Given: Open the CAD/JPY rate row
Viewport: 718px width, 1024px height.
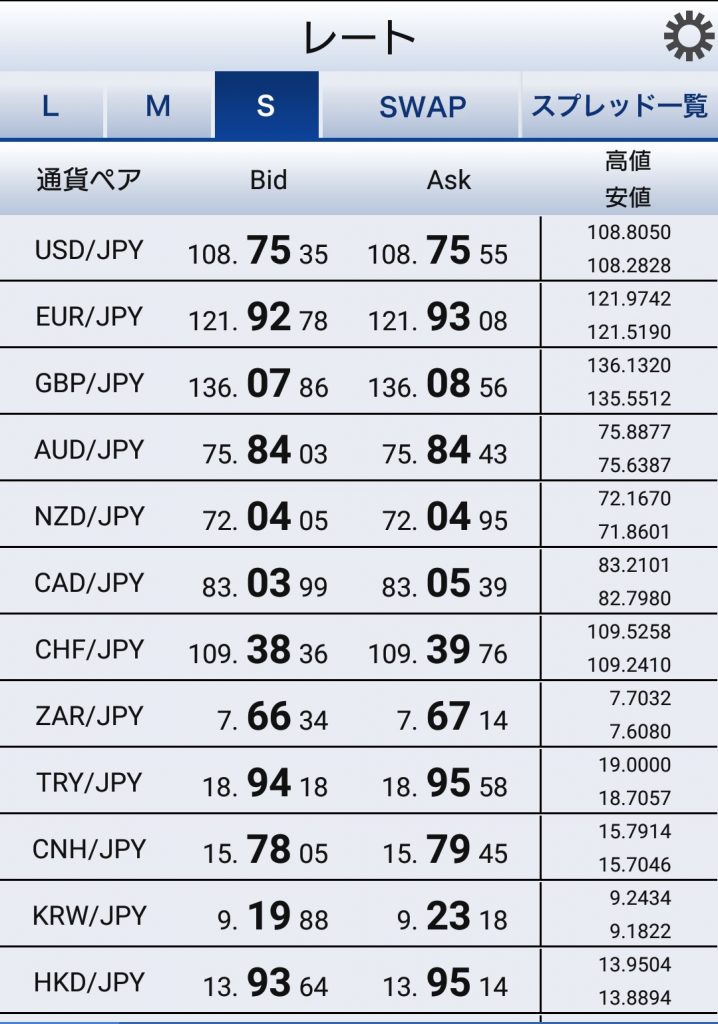Looking at the screenshot, I should (89, 583).
